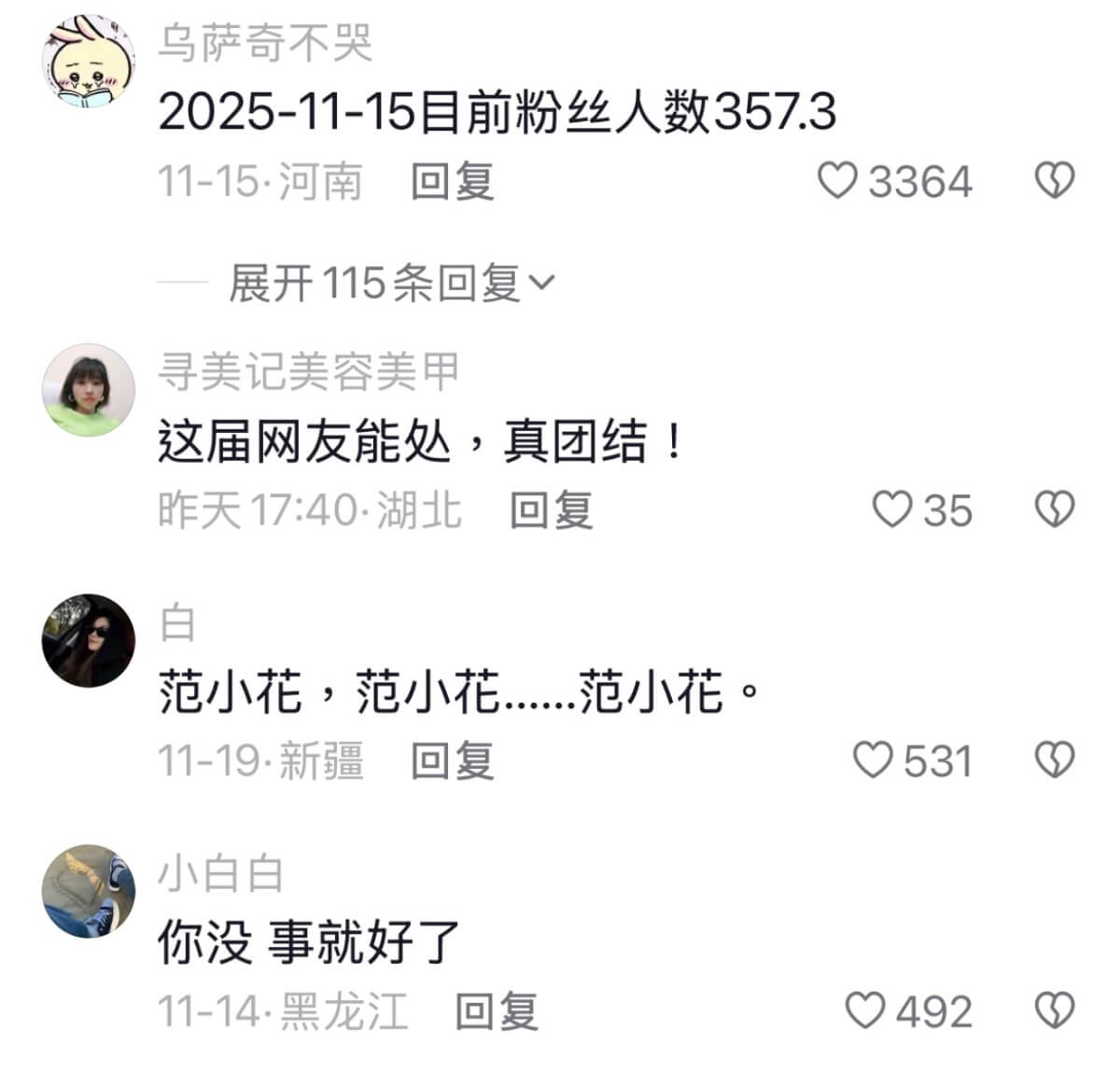This screenshot has width=1120, height=1086.
Task: Select the username 寻美记美容美甲
Action: tap(309, 371)
